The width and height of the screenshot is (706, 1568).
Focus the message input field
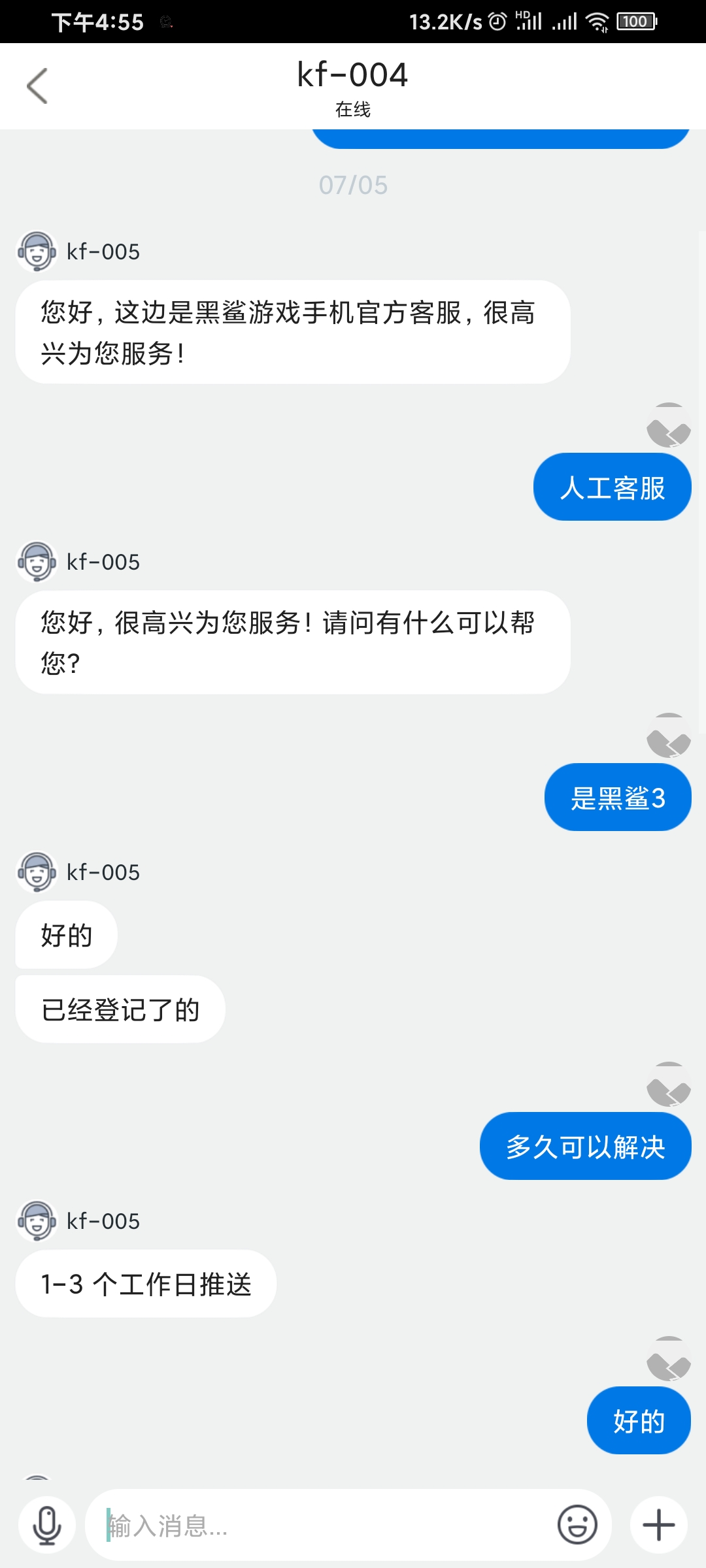pos(320,1526)
